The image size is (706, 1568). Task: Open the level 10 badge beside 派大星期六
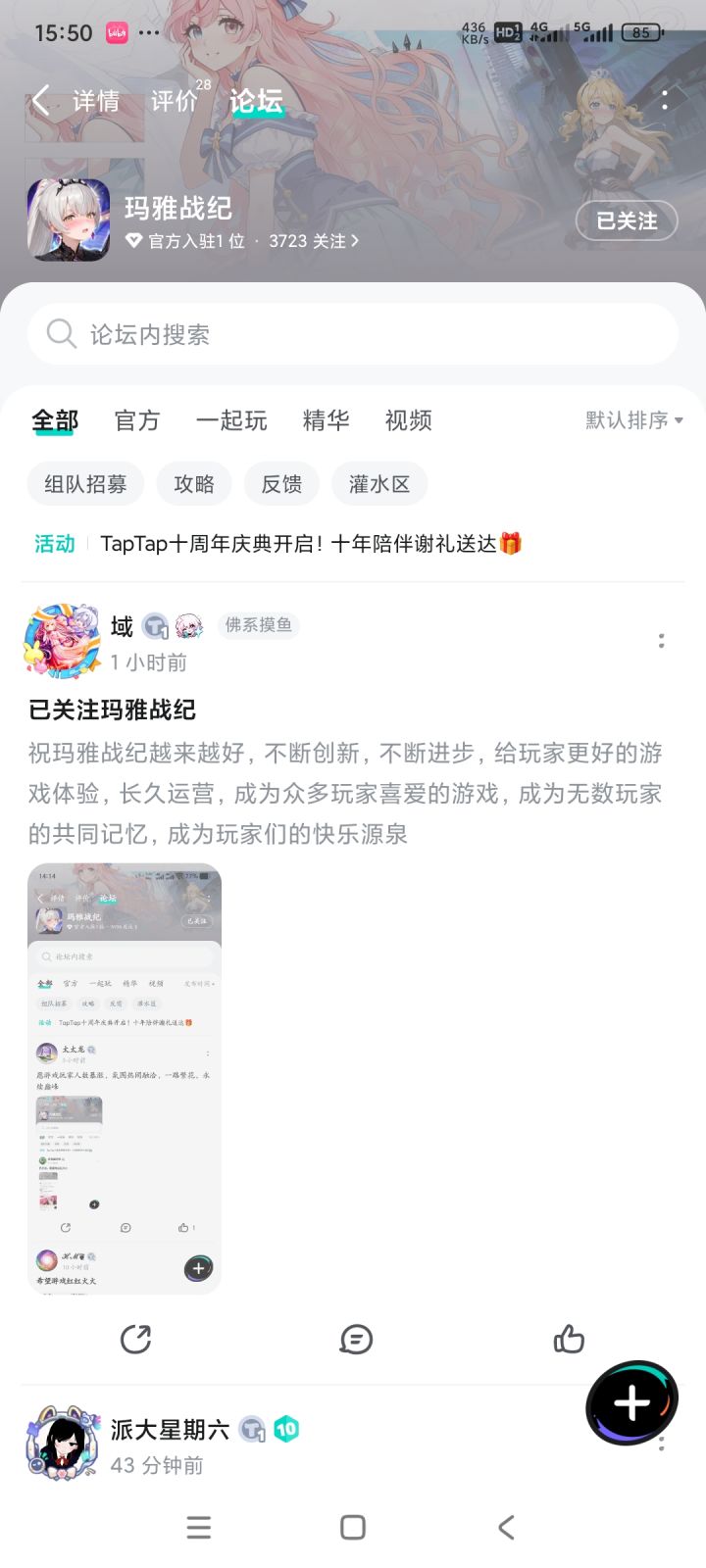point(284,1429)
